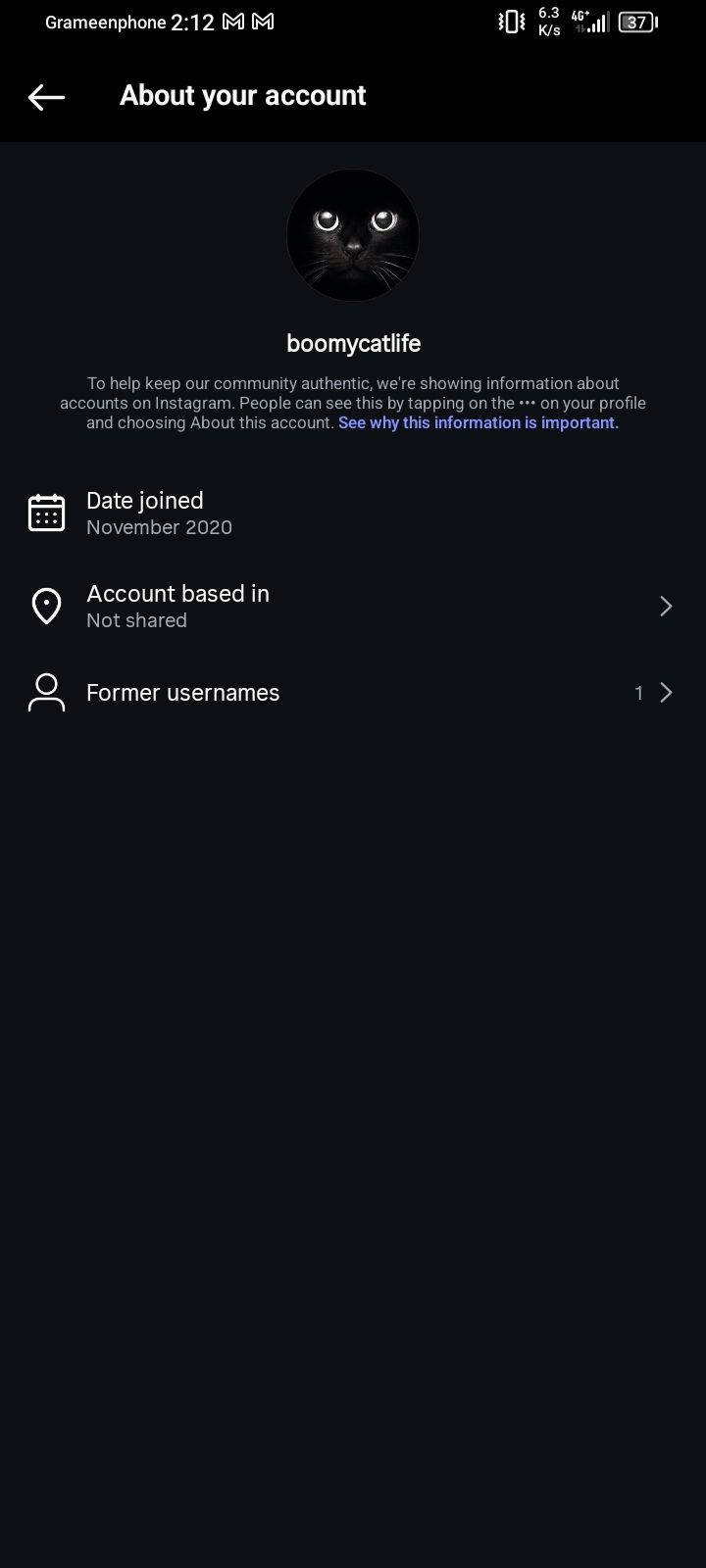This screenshot has width=706, height=1568.
Task: View Former usernames list
Action: click(353, 693)
